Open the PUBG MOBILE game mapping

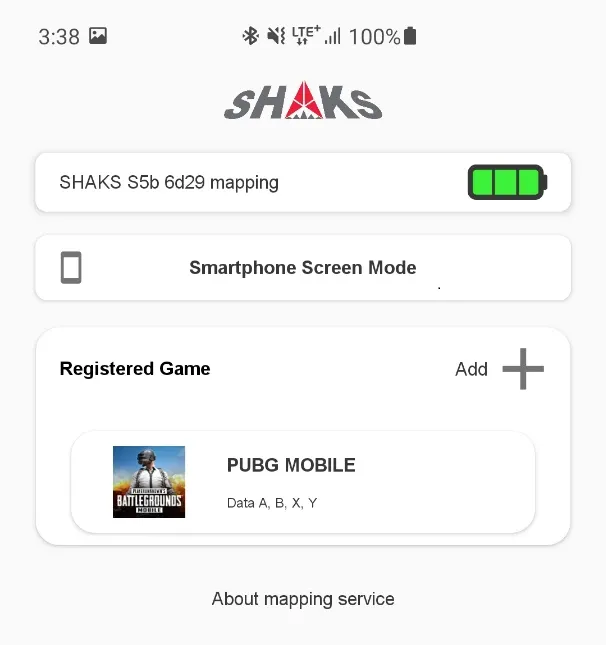302,482
